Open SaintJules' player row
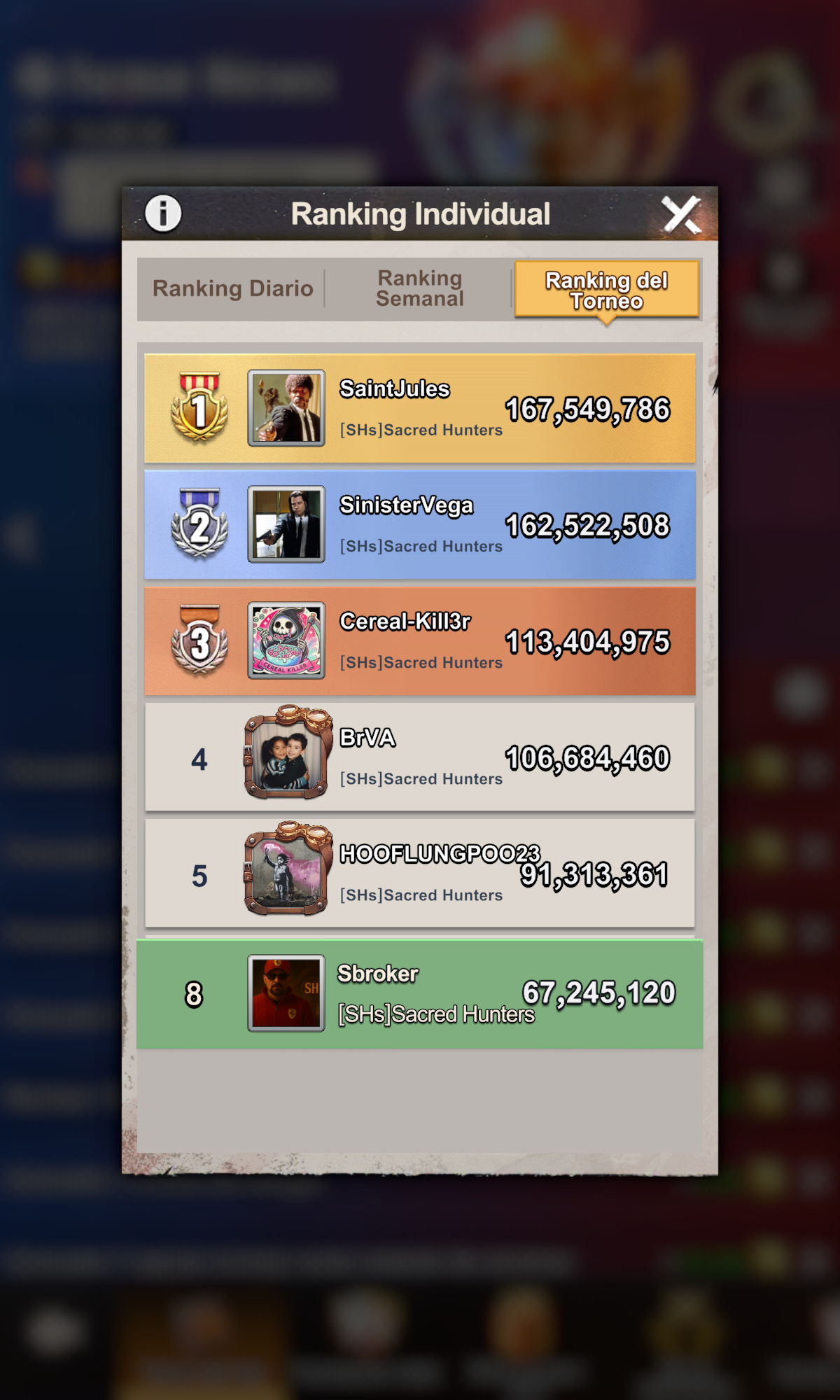This screenshot has width=840, height=1400. tap(420, 408)
